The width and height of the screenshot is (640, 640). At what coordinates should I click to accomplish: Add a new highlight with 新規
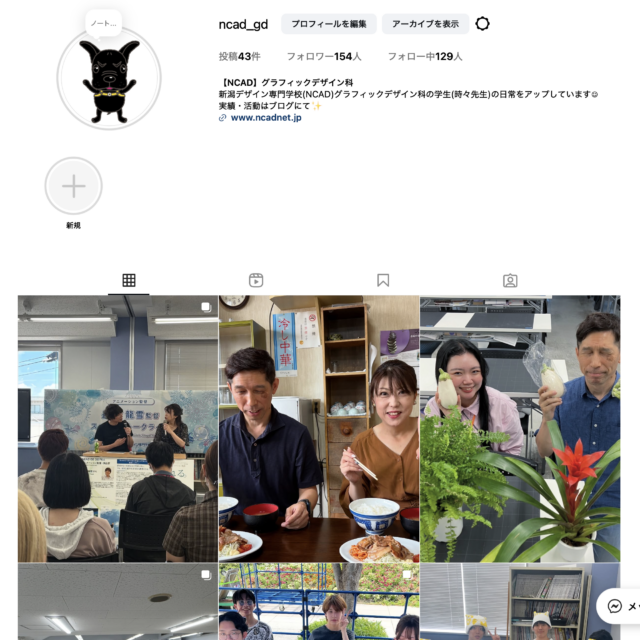(73, 186)
